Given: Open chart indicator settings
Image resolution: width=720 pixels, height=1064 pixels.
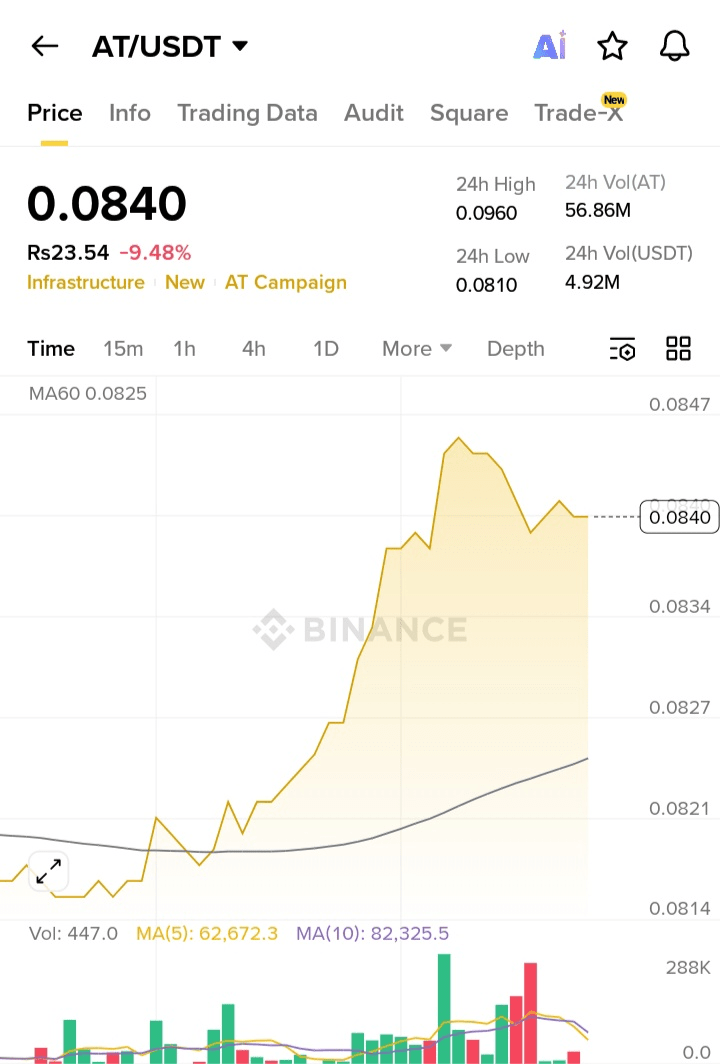Looking at the screenshot, I should point(622,349).
